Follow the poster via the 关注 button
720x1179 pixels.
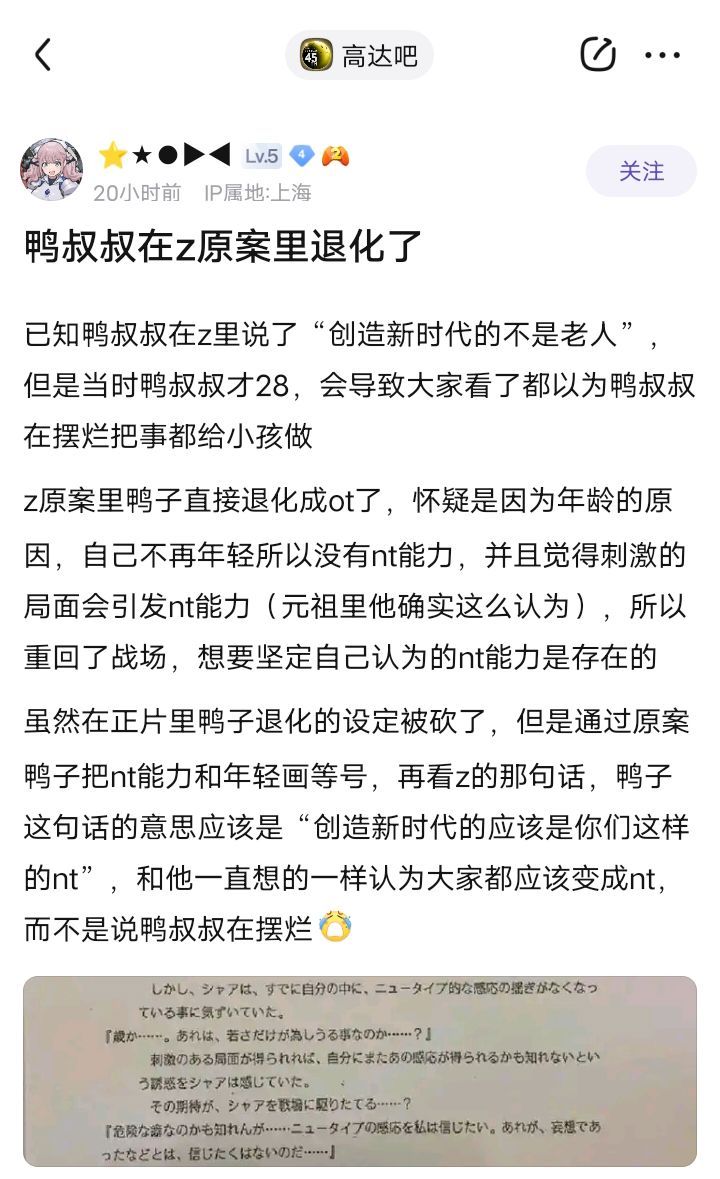coord(641,171)
